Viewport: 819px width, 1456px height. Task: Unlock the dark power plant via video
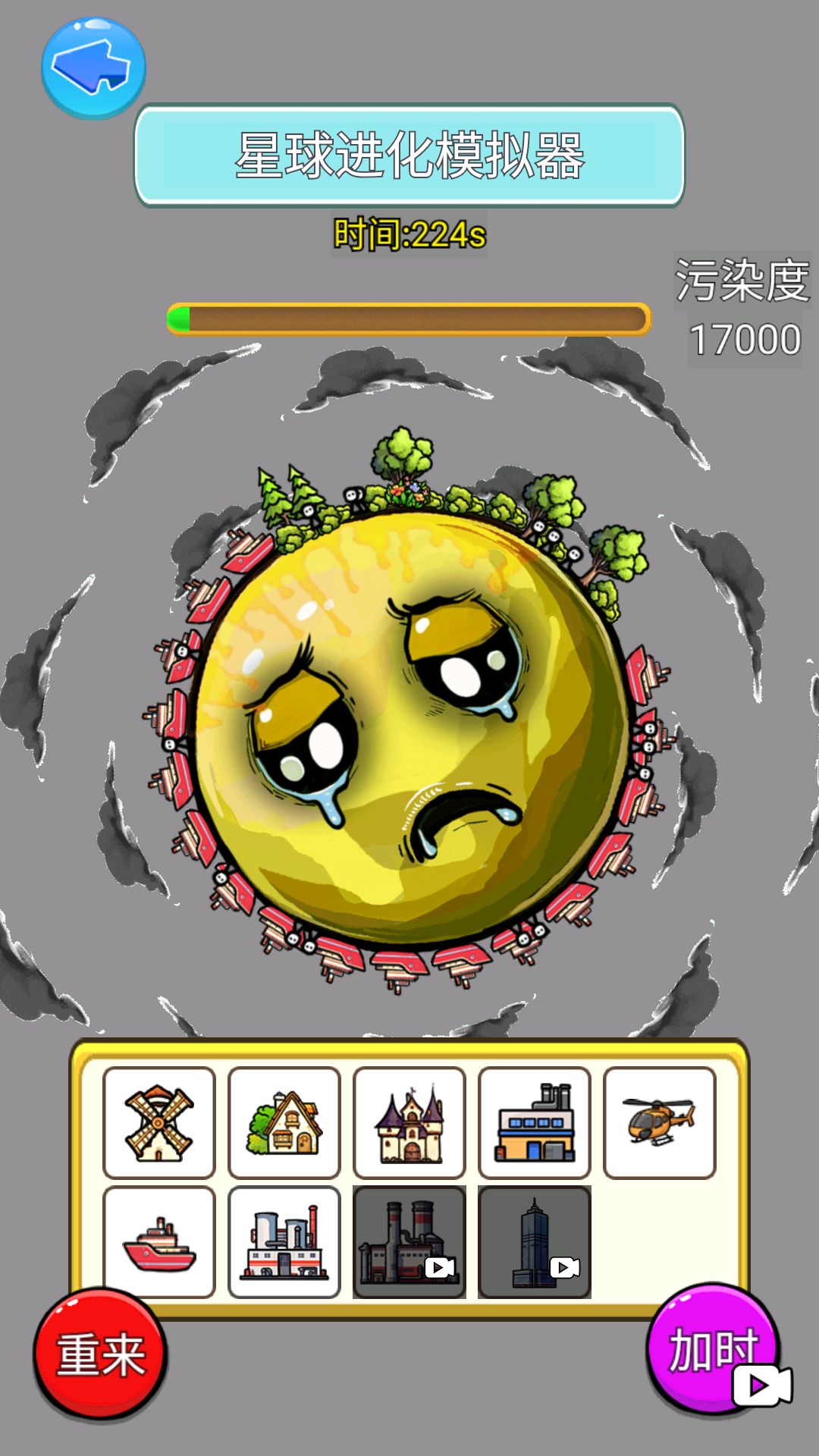click(x=409, y=1243)
